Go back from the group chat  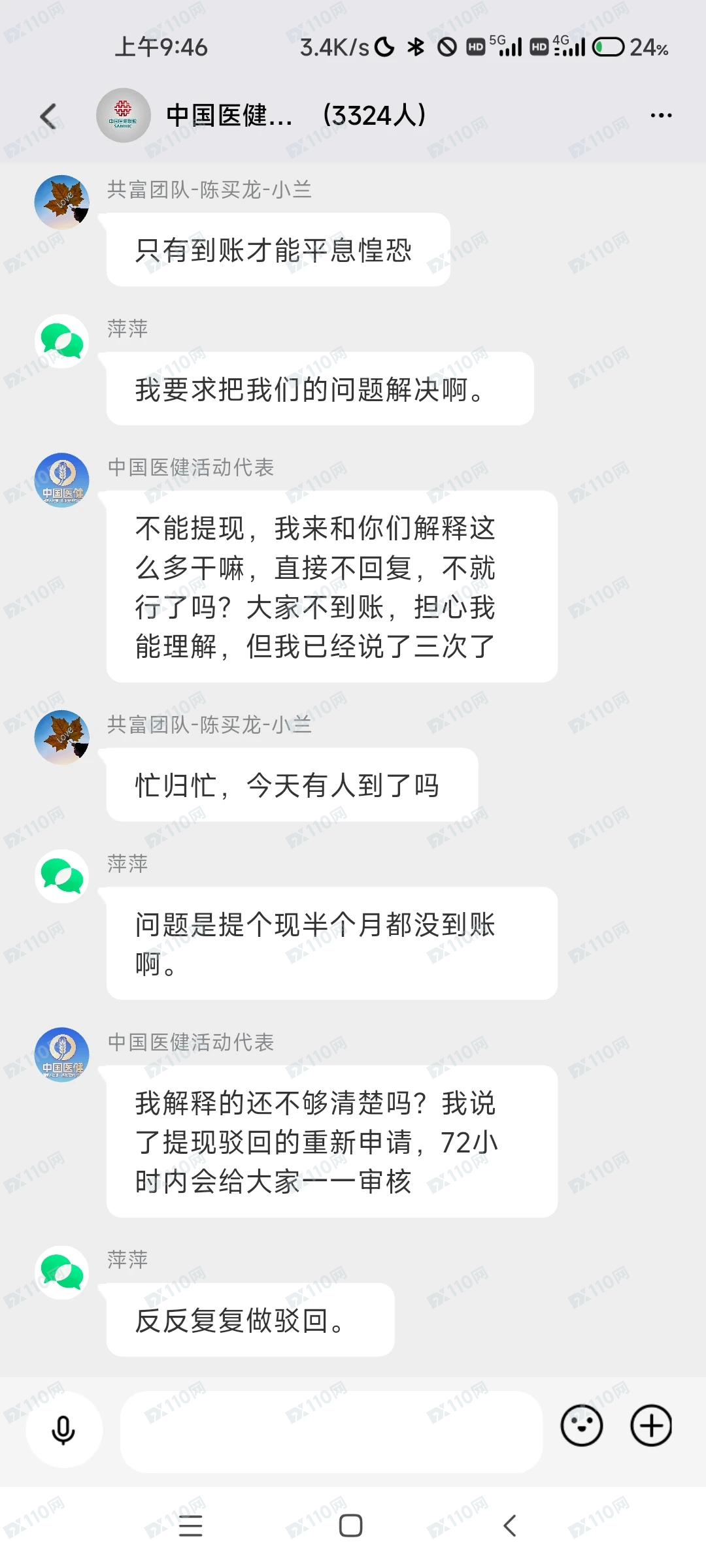click(x=48, y=116)
